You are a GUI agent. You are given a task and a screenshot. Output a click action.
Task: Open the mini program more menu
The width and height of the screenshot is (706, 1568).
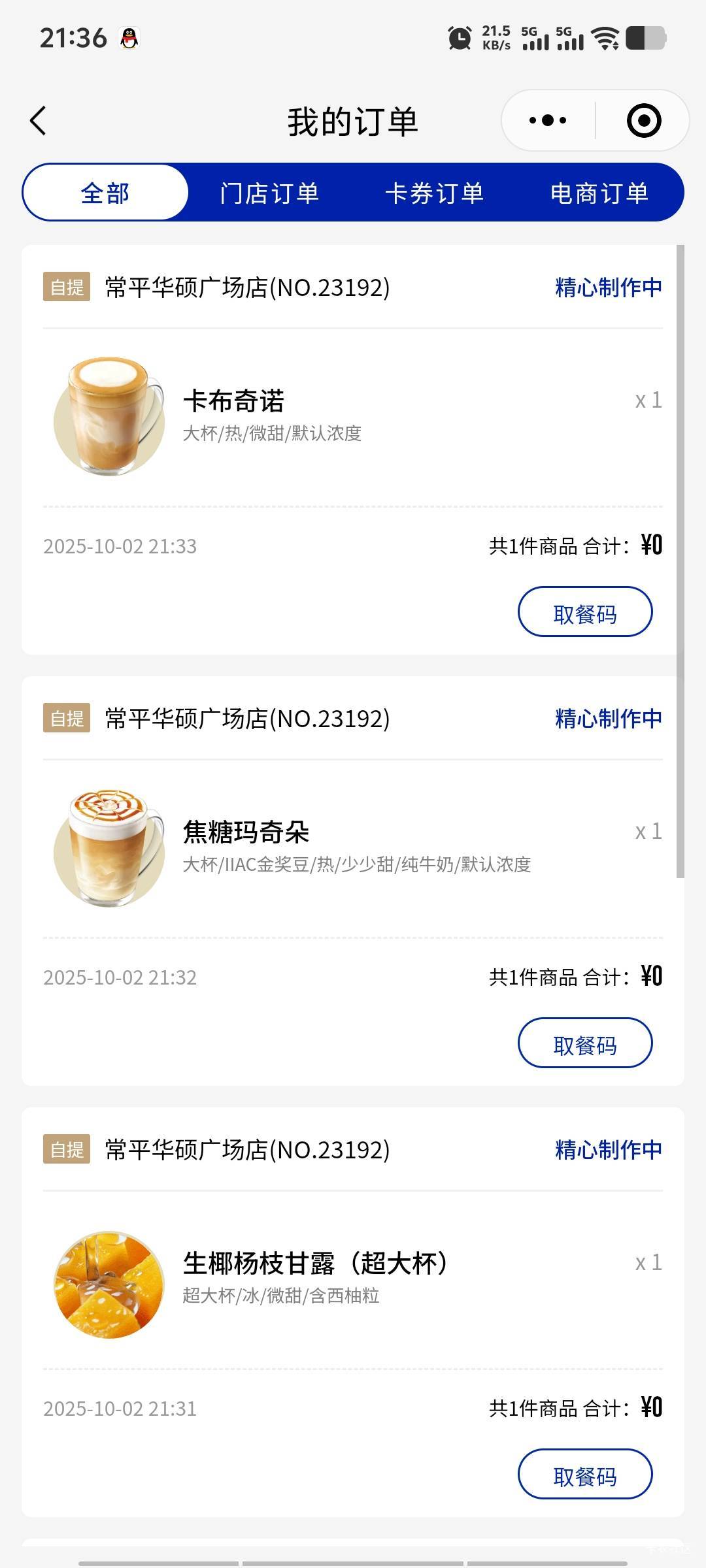[x=548, y=121]
